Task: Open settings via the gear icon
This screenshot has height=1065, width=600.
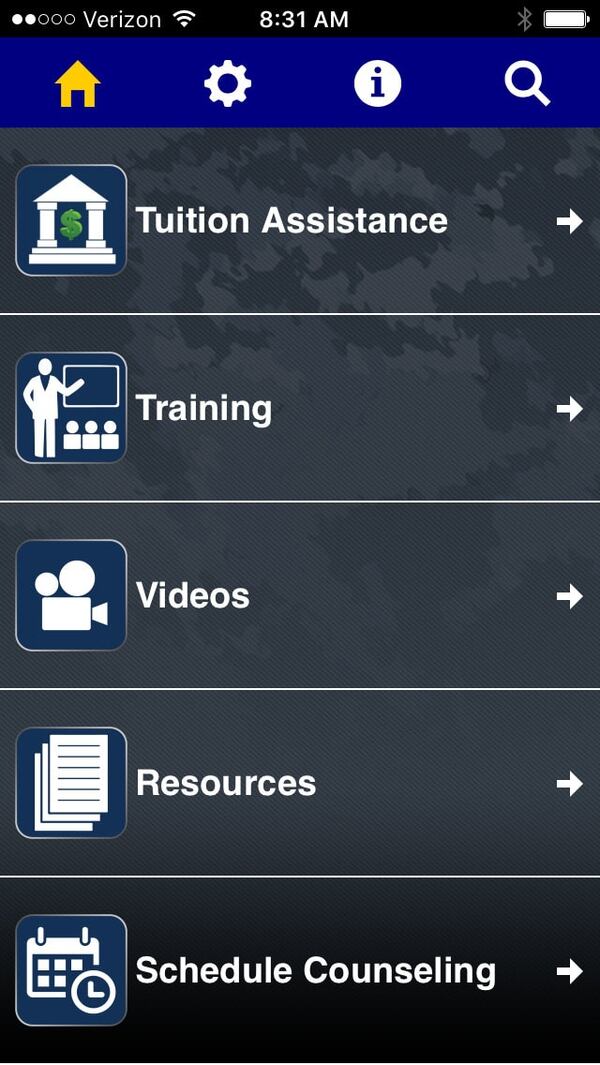Action: click(x=227, y=85)
